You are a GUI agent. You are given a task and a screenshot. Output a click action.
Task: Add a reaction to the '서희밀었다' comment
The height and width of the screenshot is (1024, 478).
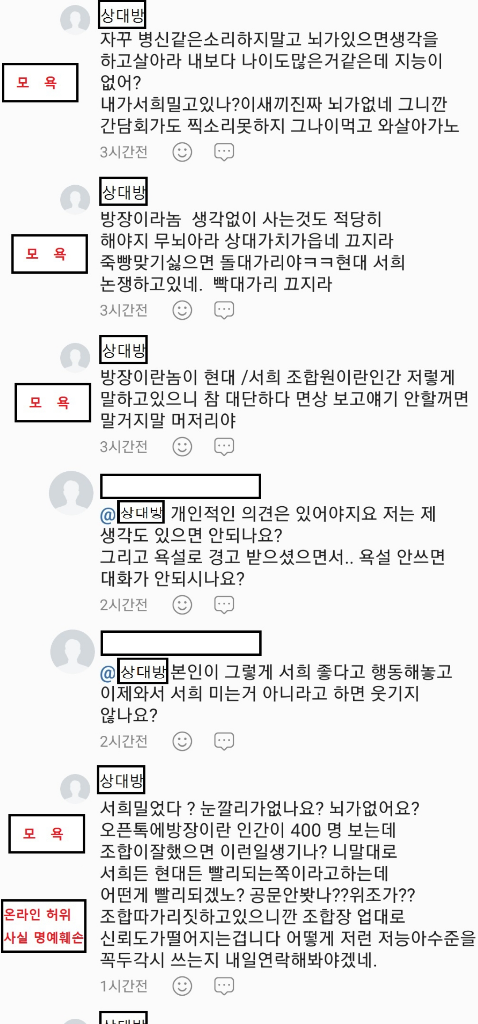pos(182,985)
